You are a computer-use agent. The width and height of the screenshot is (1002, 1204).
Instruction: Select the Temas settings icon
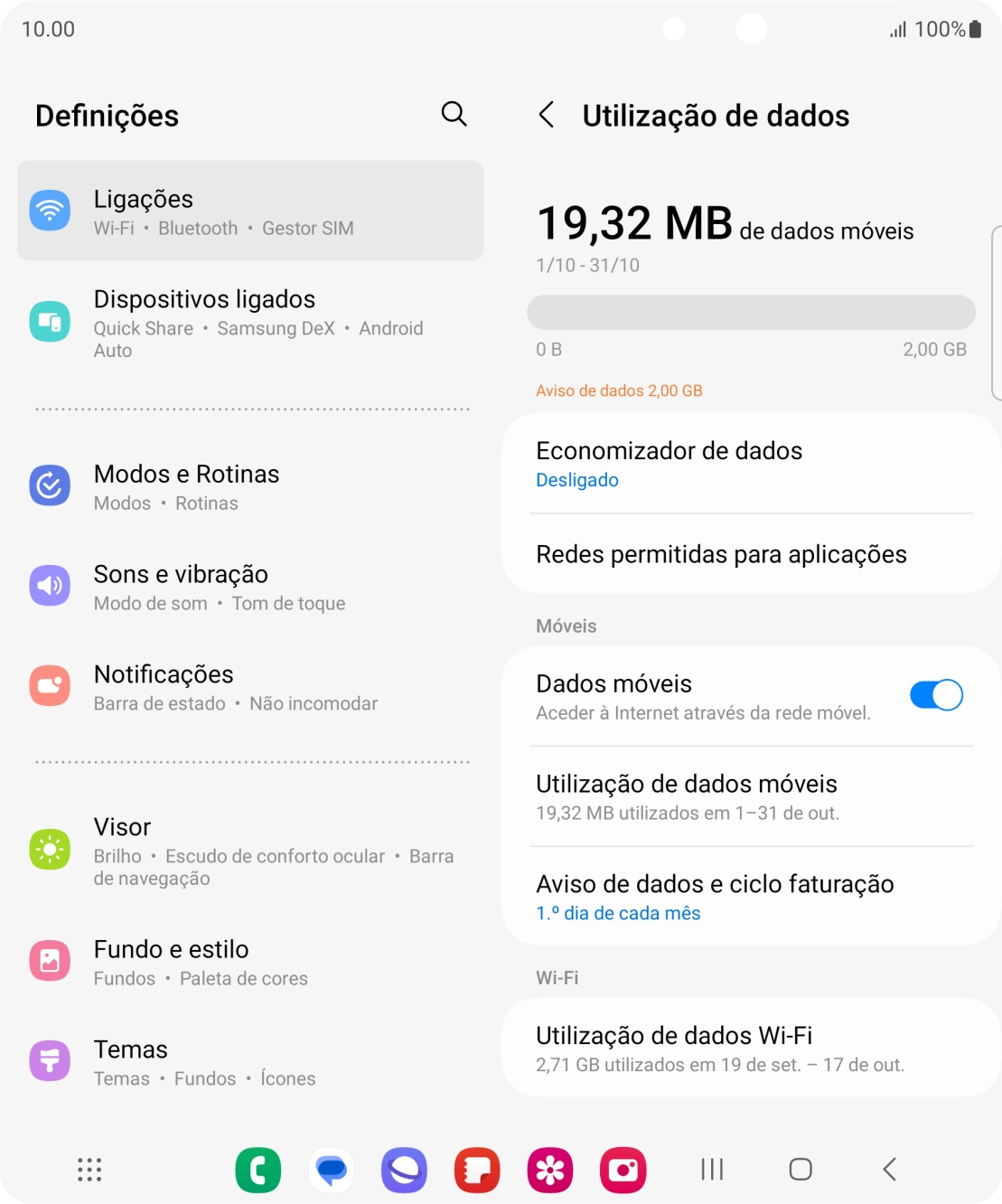tap(50, 1061)
